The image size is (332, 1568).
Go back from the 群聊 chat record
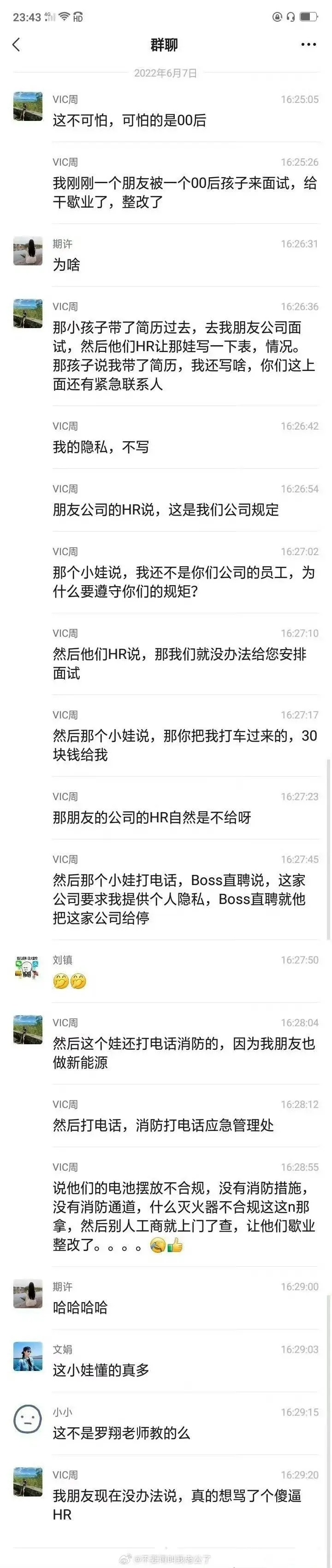tap(17, 44)
